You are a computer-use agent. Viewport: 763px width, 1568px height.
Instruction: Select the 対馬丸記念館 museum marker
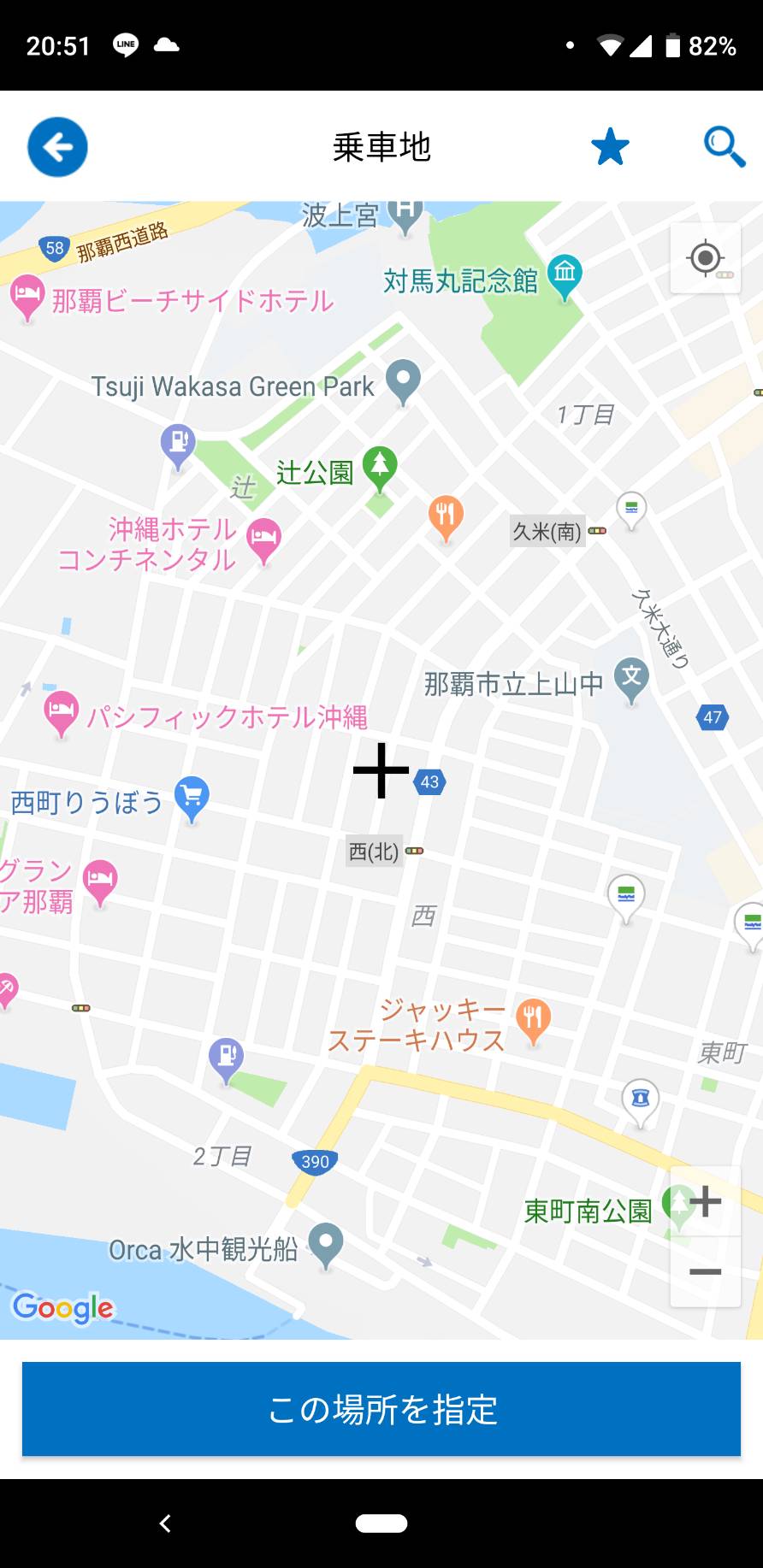(x=565, y=276)
